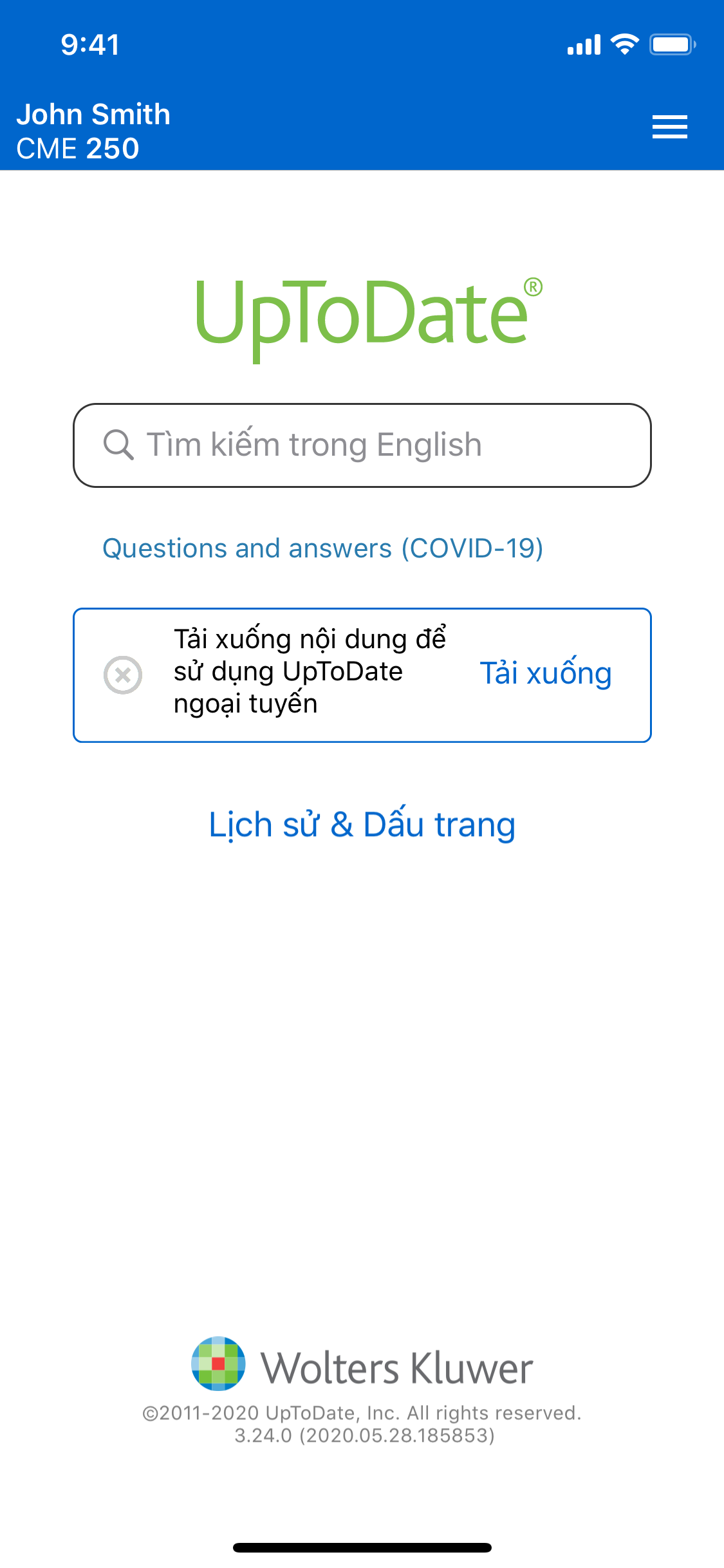The image size is (724, 1568).
Task: Dismiss the offline download notification card
Action: click(122, 675)
